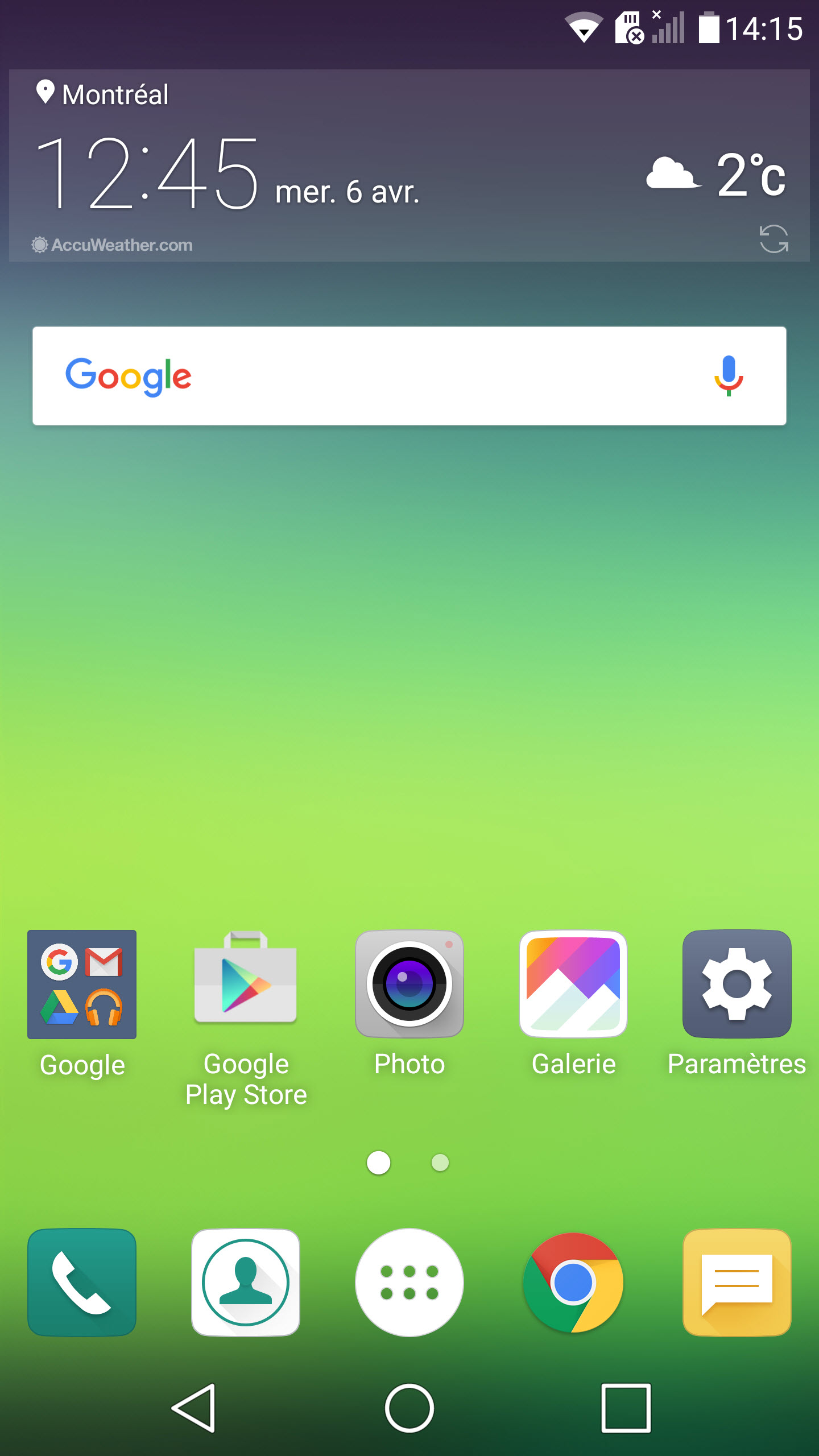Open the Galerie app

[x=573, y=985]
